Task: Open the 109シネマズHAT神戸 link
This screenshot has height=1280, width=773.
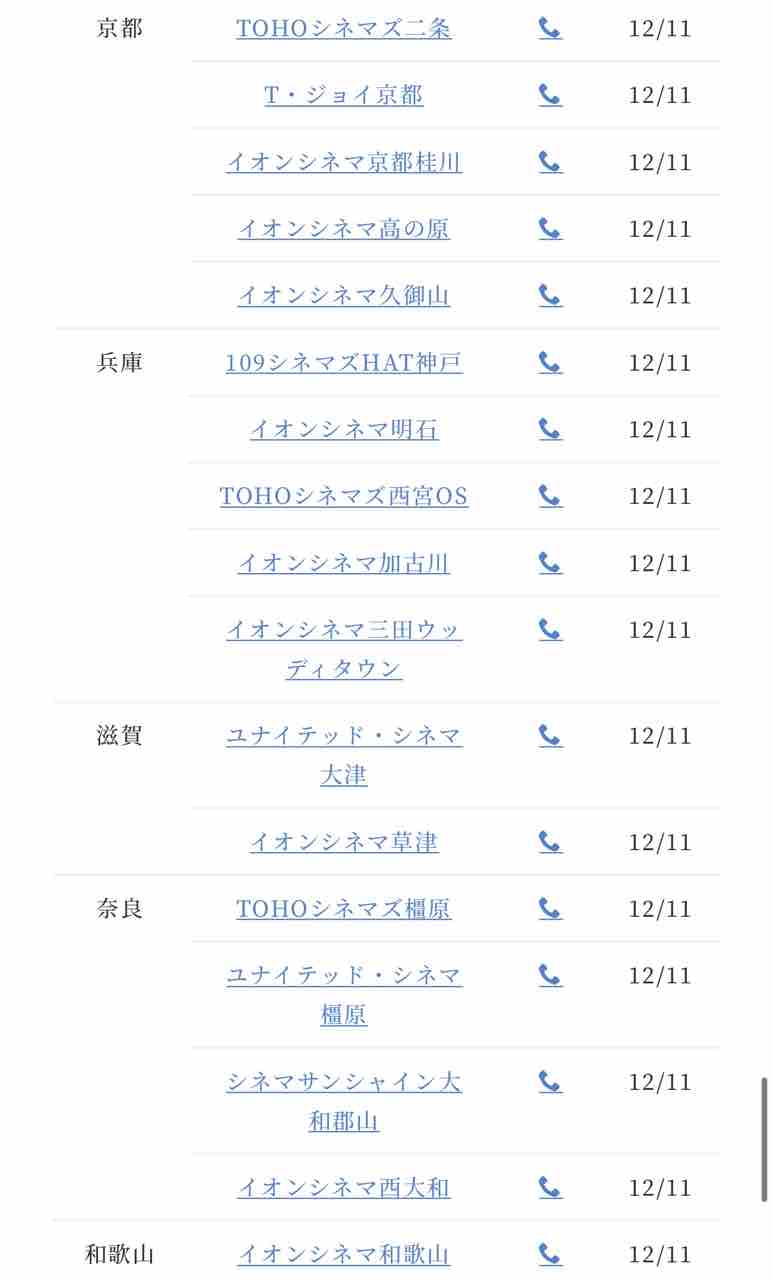Action: [x=344, y=363]
